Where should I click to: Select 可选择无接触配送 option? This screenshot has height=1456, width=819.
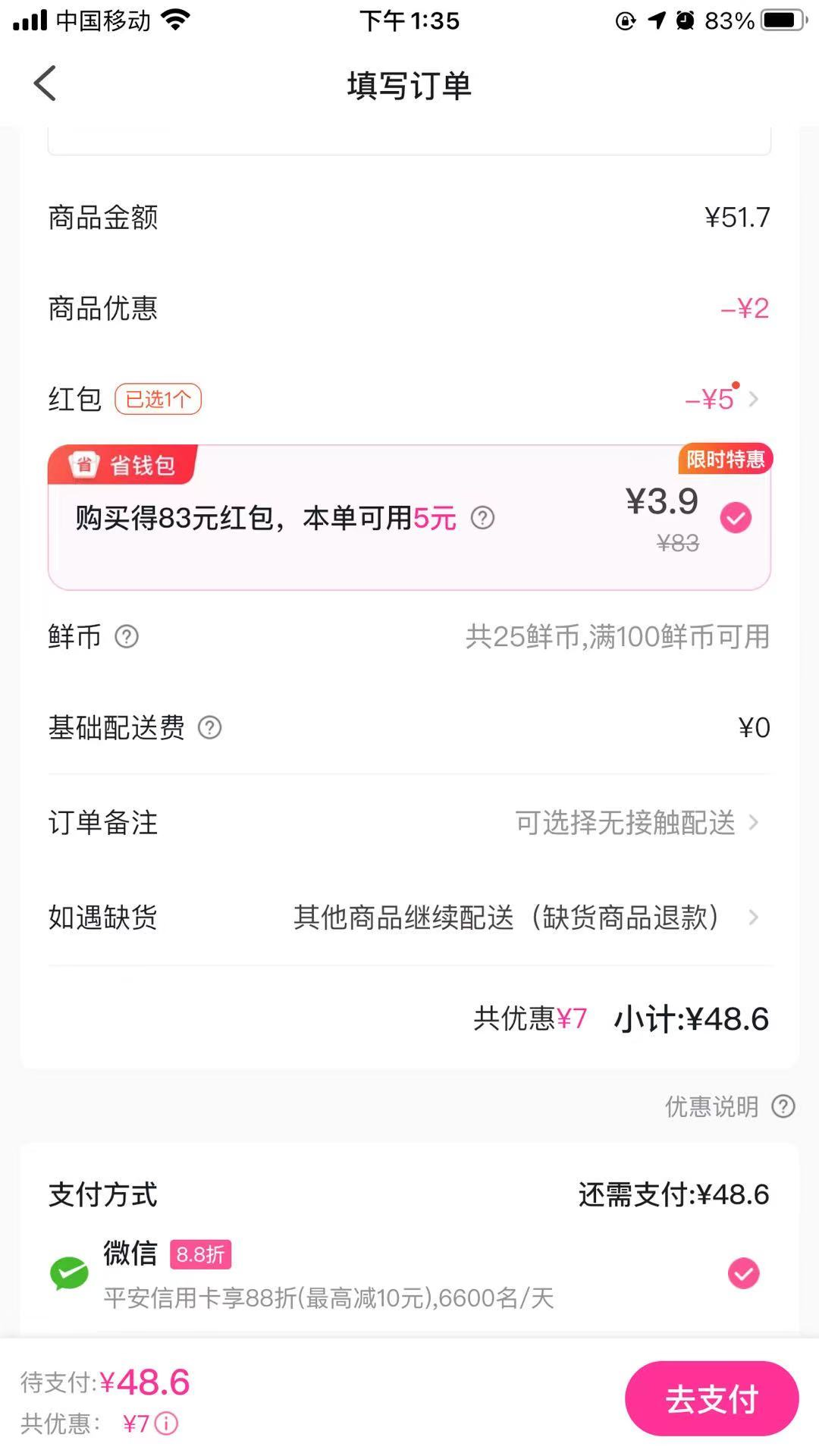click(x=626, y=823)
